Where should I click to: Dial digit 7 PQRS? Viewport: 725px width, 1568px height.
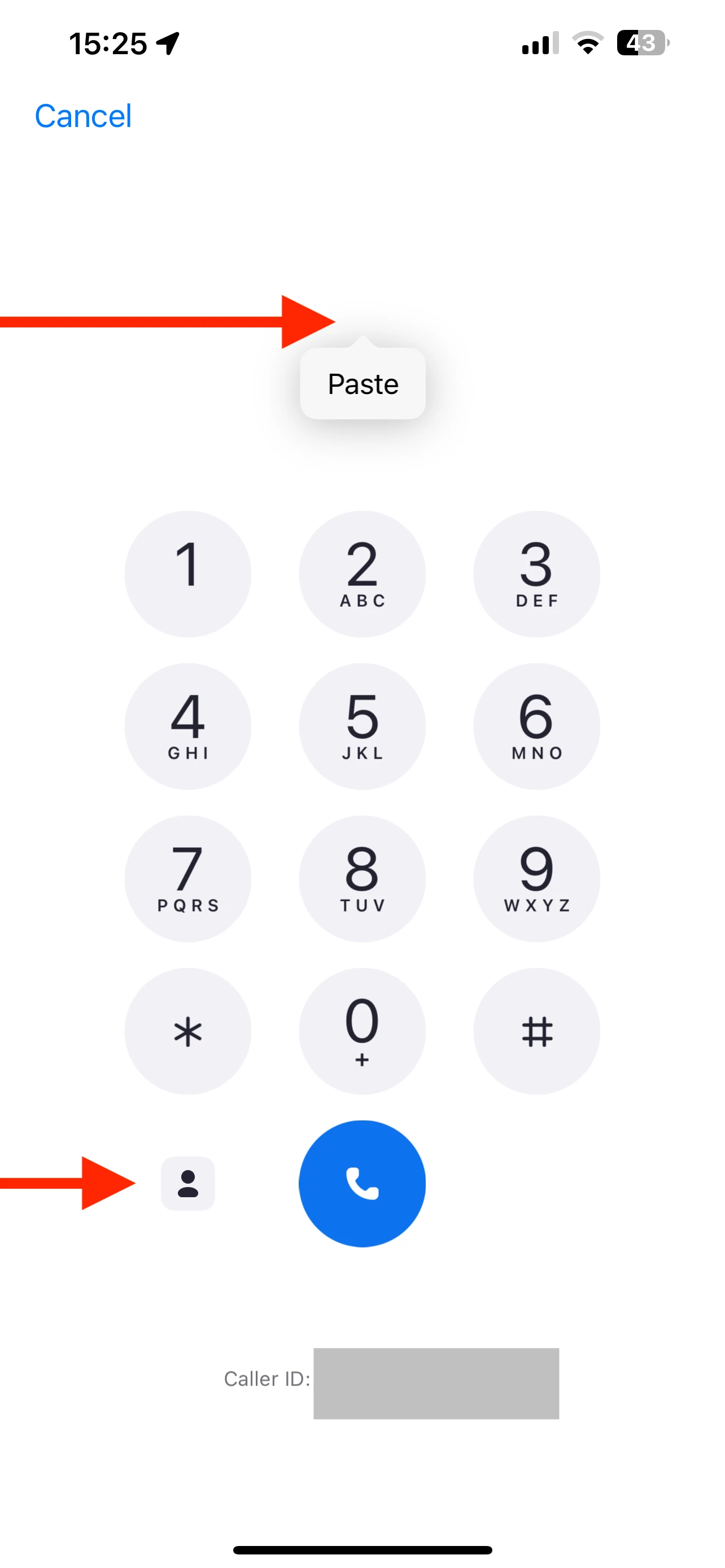[187, 878]
